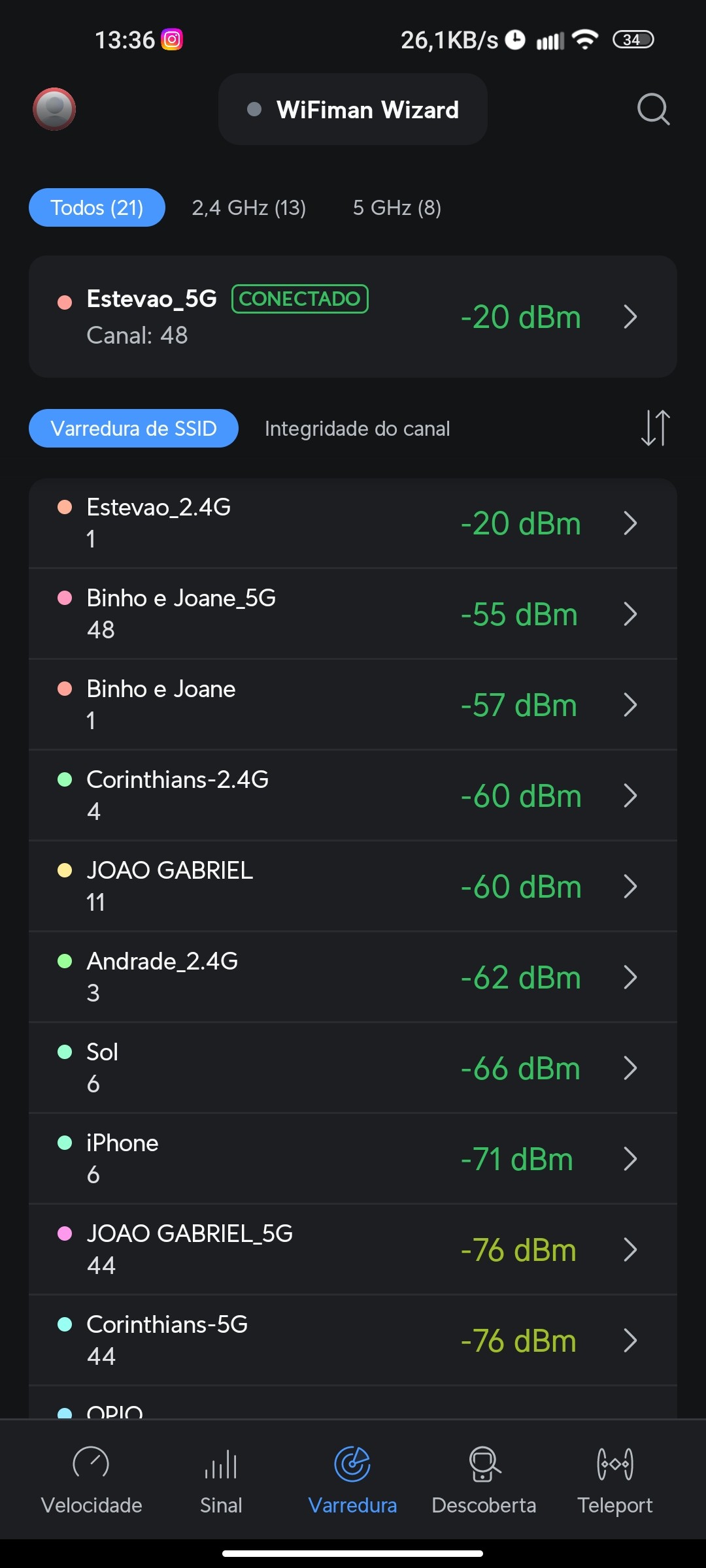Tap the sort order arrows icon
The height and width of the screenshot is (1568, 706).
[x=655, y=428]
